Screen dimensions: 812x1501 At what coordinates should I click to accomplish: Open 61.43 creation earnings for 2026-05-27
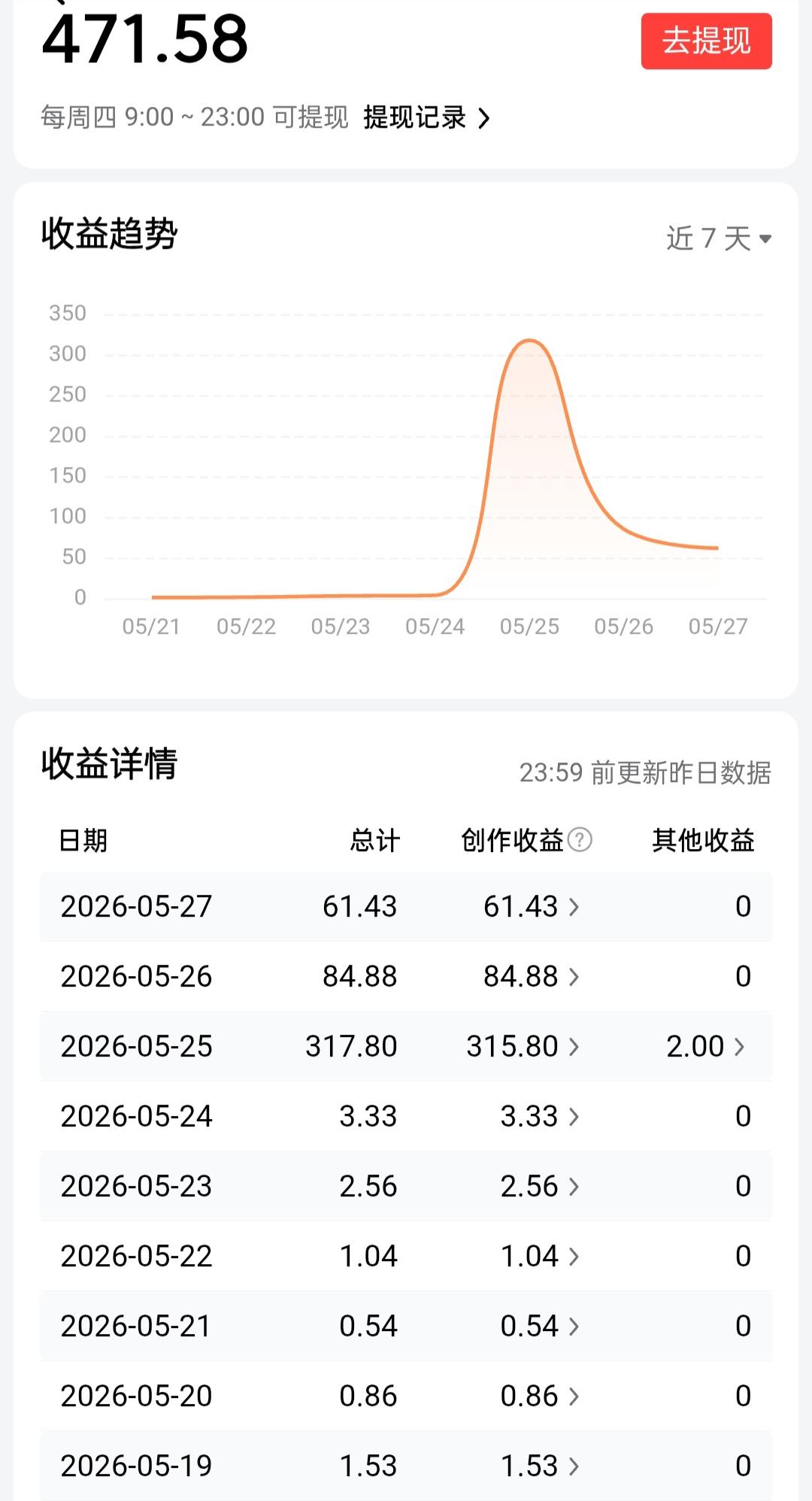click(x=531, y=906)
